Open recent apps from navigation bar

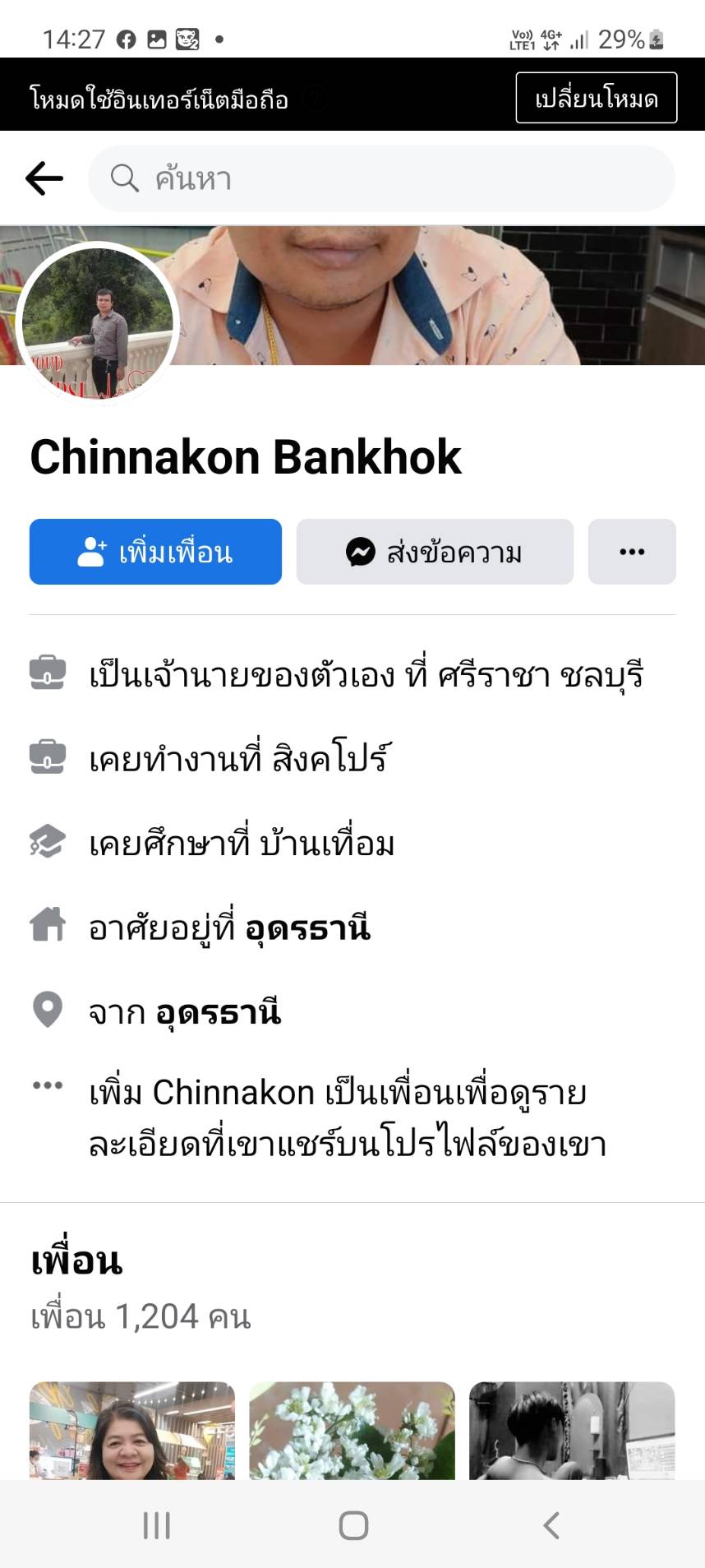tap(156, 1525)
